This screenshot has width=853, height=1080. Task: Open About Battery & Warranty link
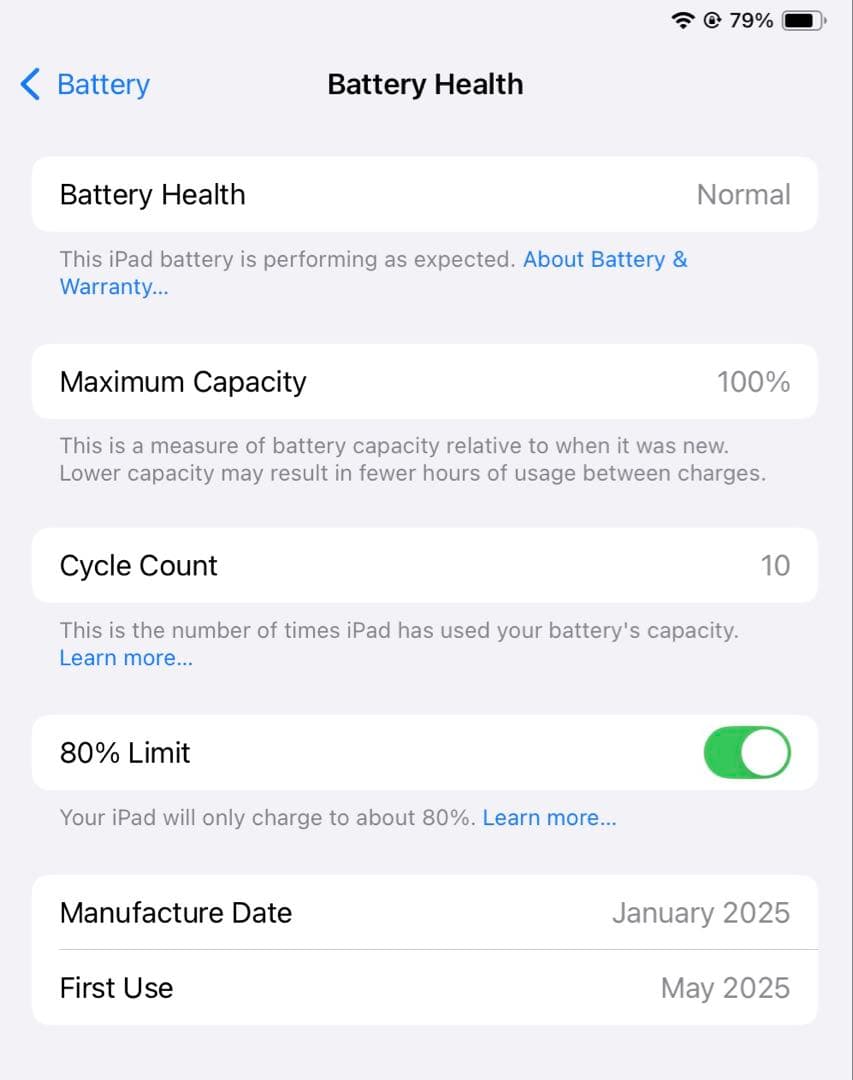click(x=605, y=259)
